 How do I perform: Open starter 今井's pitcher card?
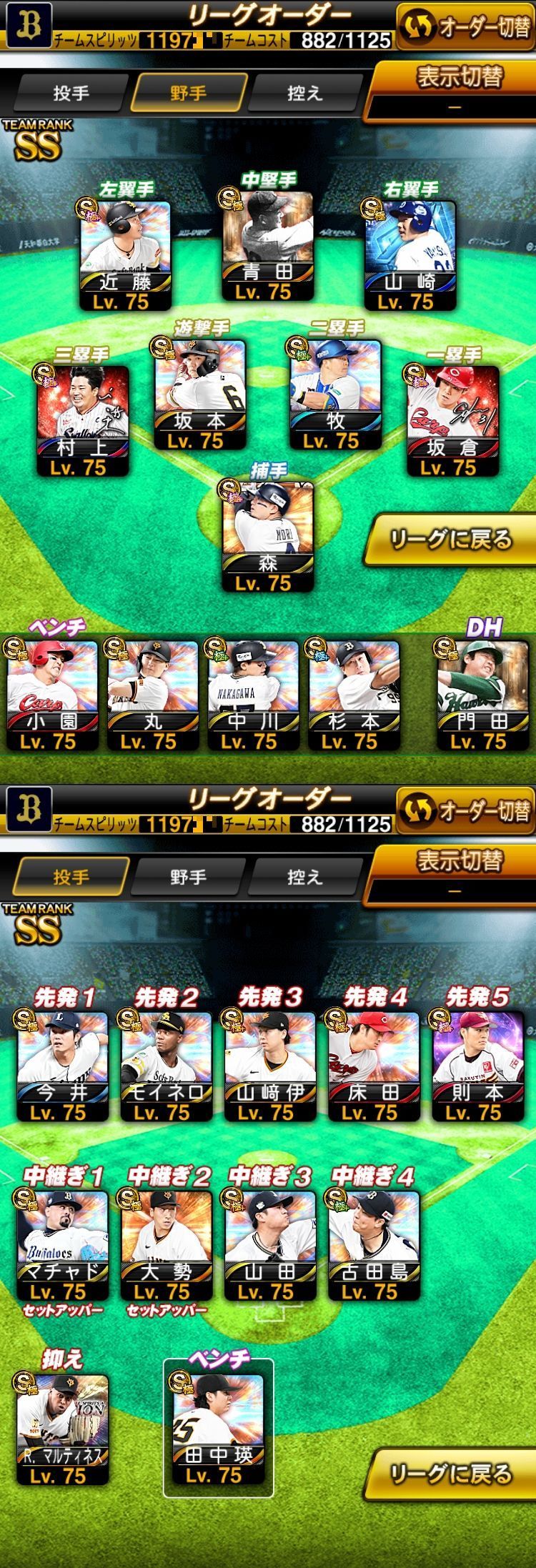coord(63,1061)
